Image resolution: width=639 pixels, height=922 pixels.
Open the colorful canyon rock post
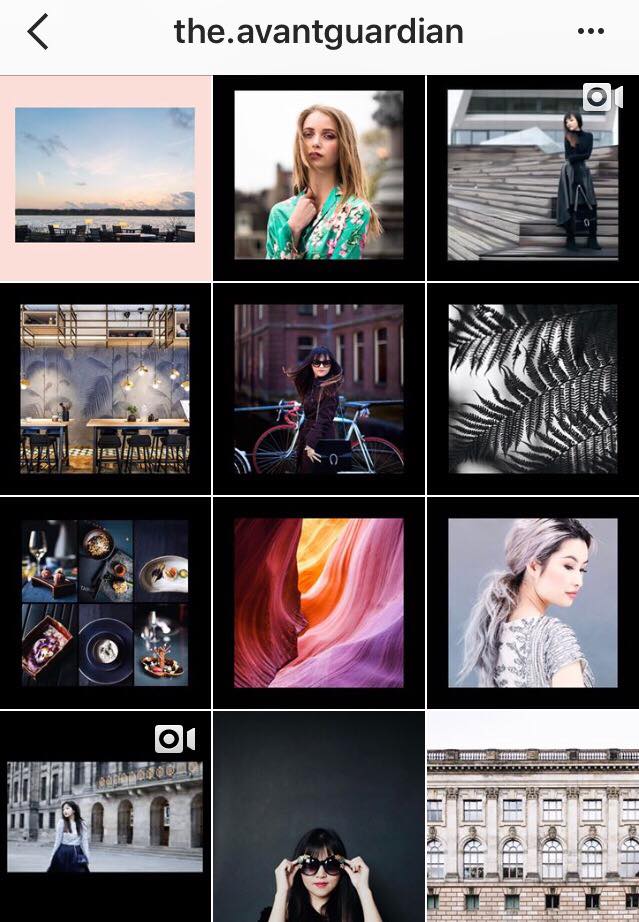319,603
